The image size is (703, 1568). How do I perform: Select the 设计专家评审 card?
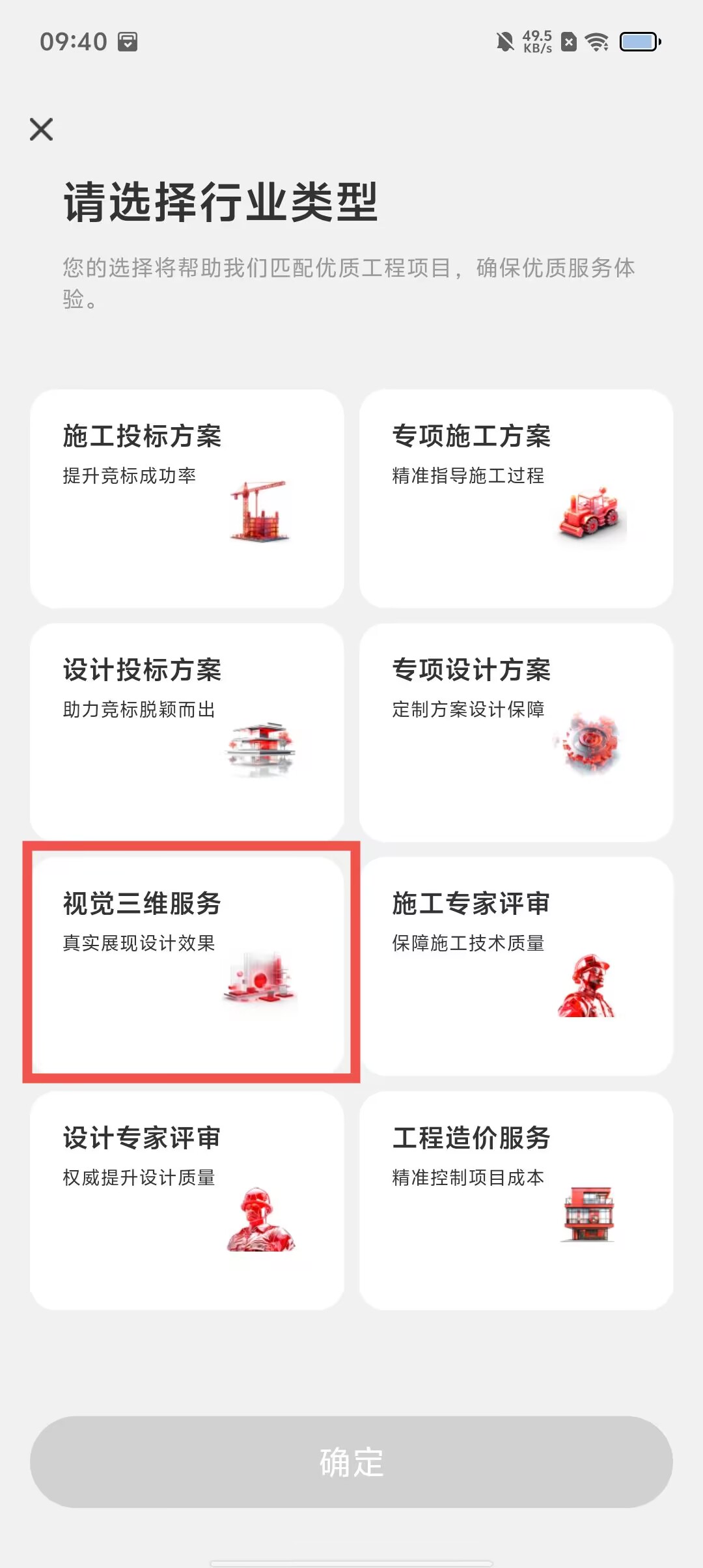click(x=187, y=1199)
